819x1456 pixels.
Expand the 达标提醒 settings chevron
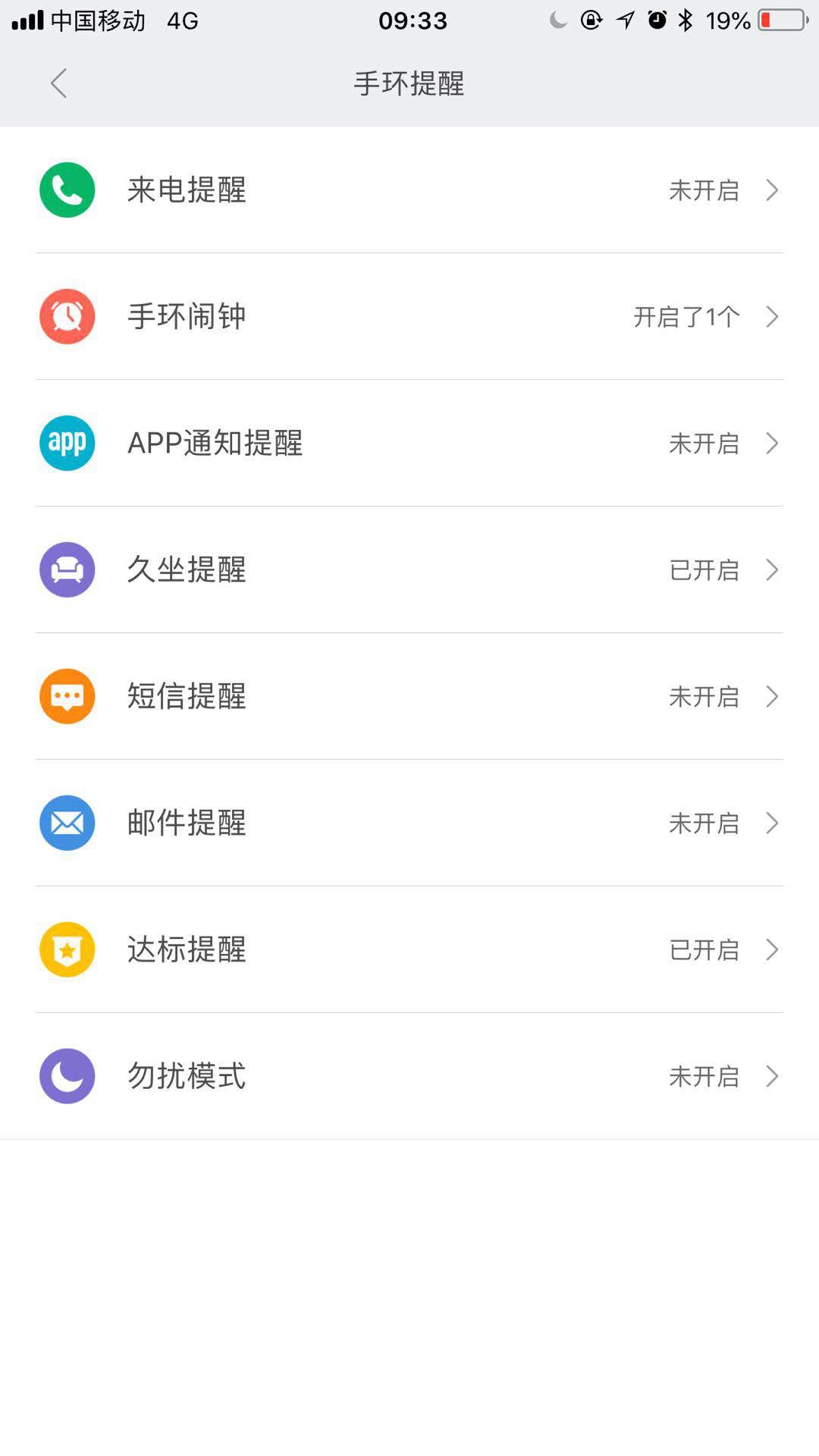771,949
